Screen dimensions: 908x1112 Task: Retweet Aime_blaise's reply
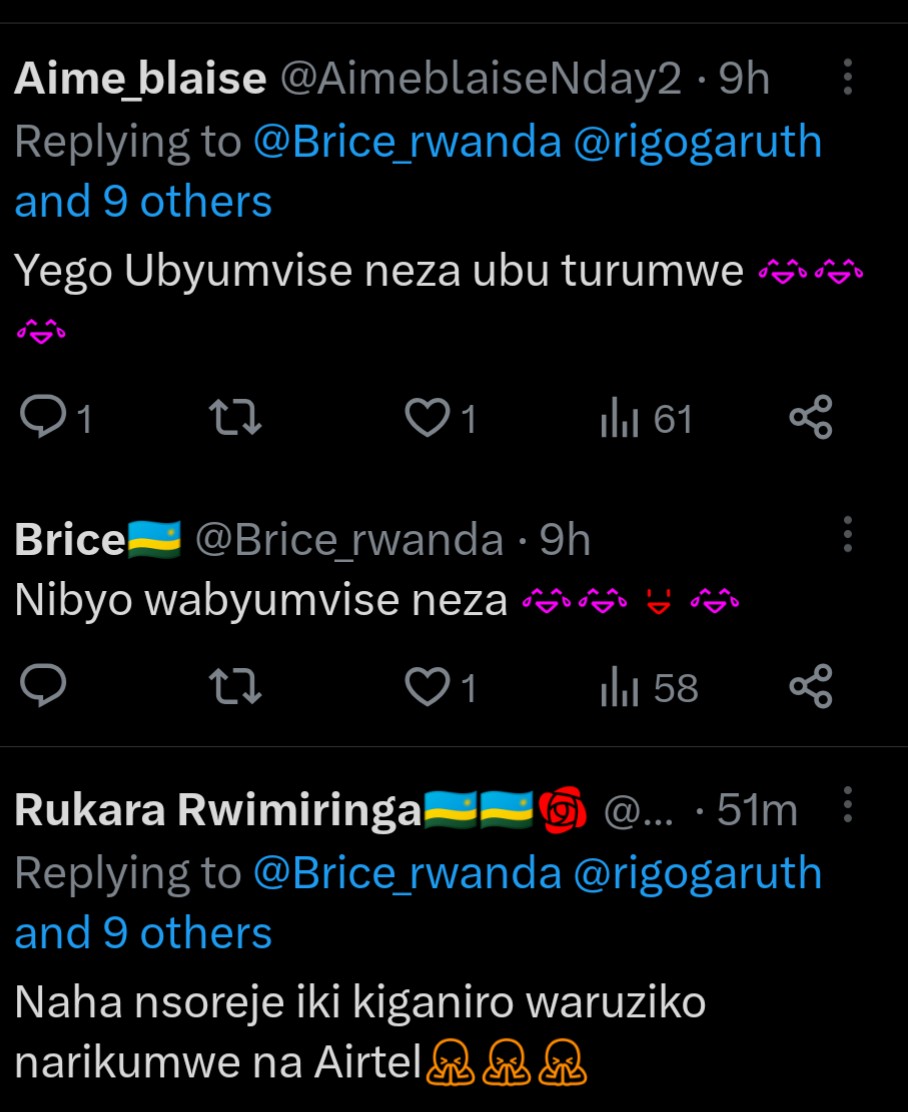239,418
